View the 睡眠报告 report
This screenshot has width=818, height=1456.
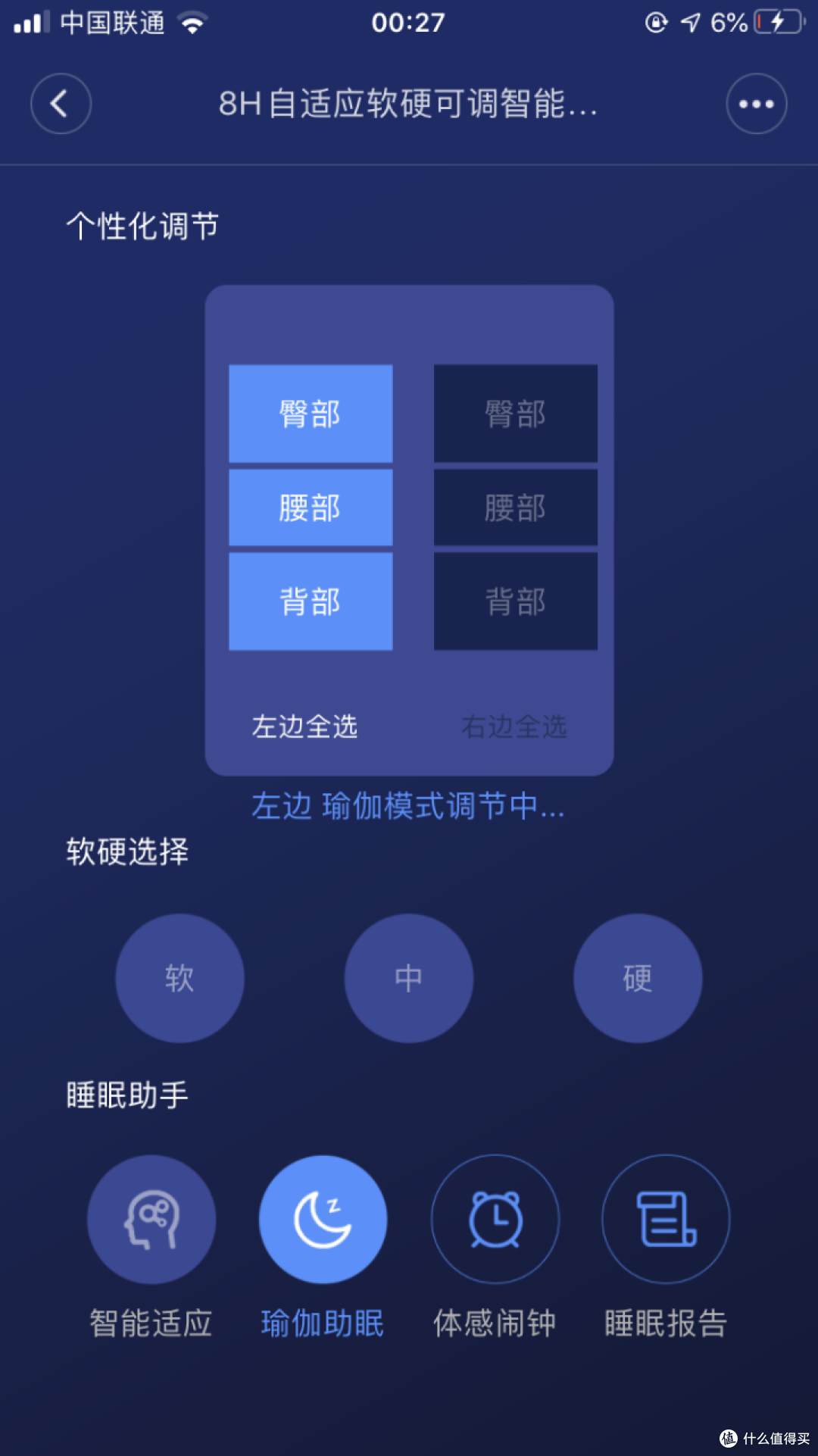pyautogui.click(x=666, y=1219)
